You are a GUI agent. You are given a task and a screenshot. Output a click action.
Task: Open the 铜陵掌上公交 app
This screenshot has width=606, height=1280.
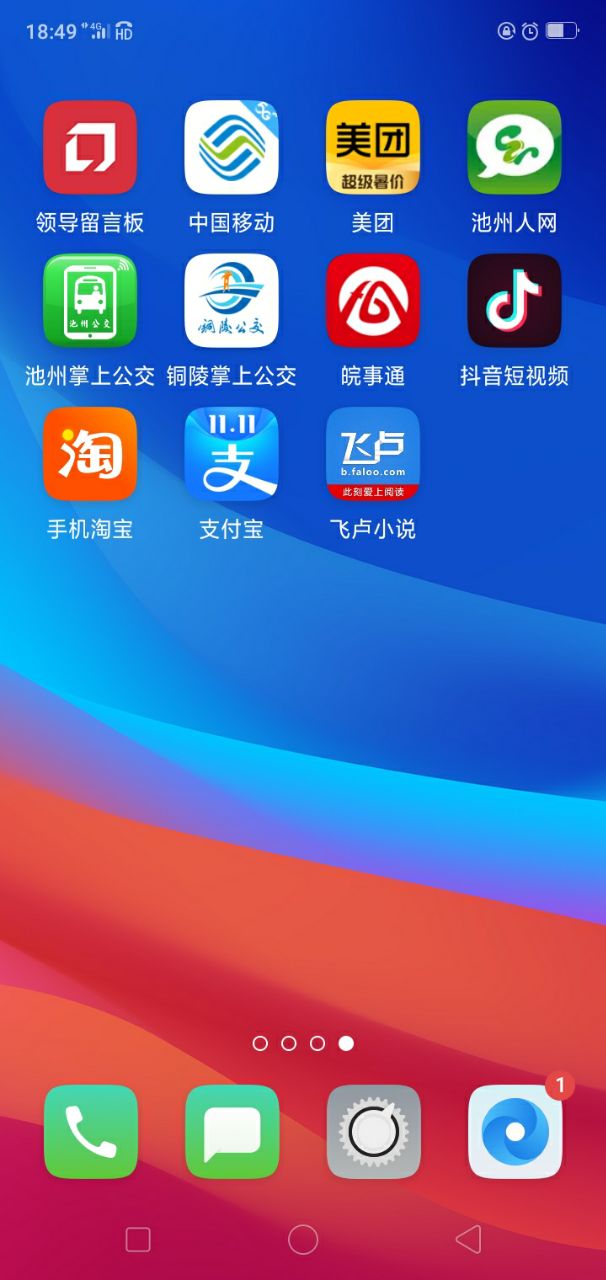[x=231, y=300]
